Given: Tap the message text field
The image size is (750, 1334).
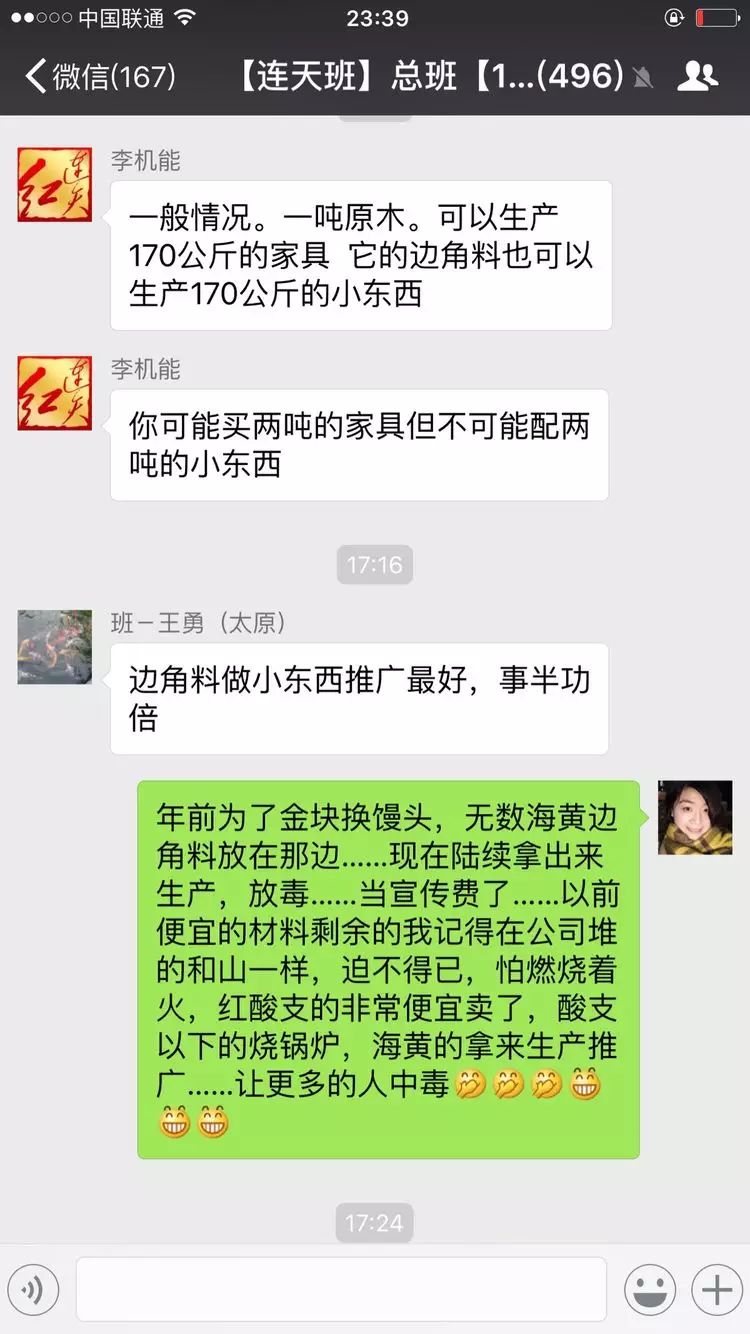Looking at the screenshot, I should point(341,1290).
